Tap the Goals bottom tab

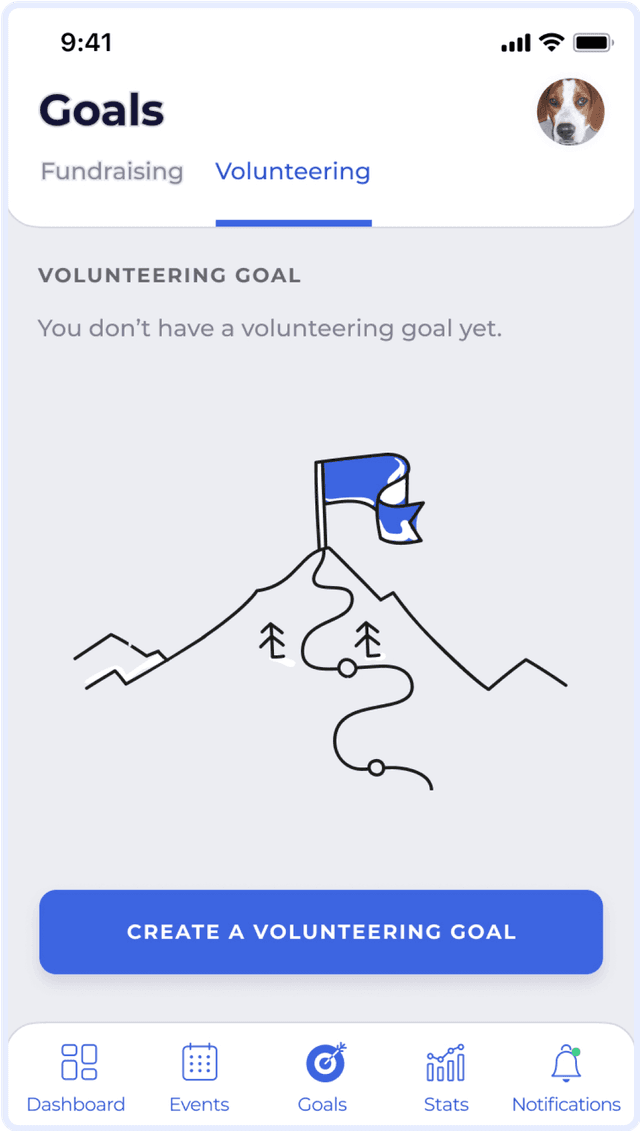322,1077
